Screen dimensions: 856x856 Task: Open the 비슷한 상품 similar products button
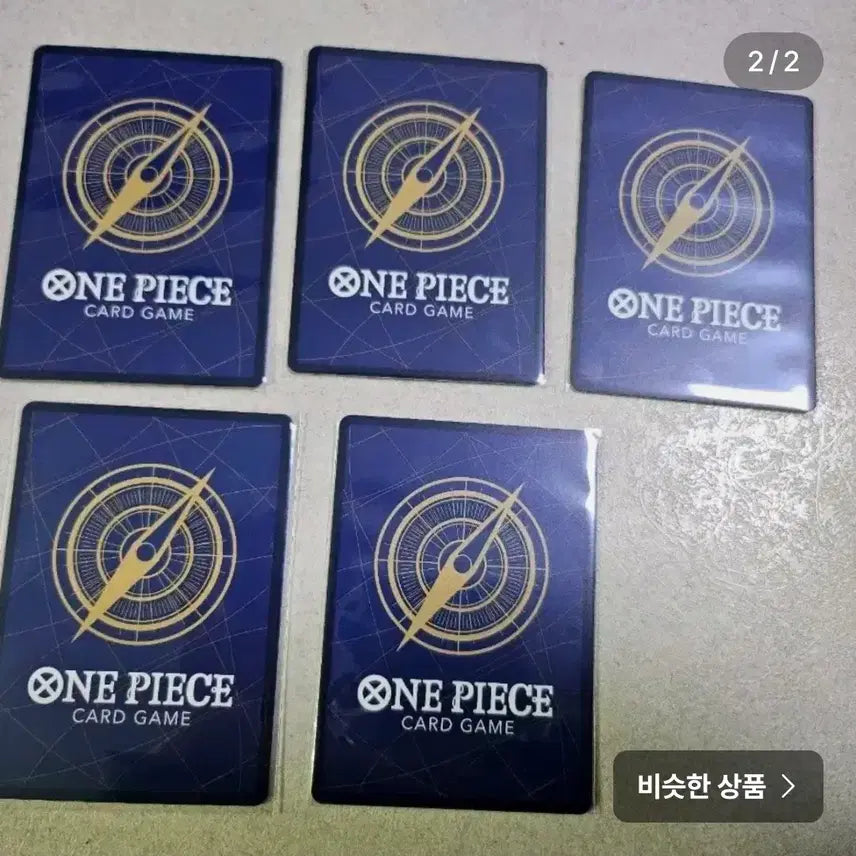(717, 786)
